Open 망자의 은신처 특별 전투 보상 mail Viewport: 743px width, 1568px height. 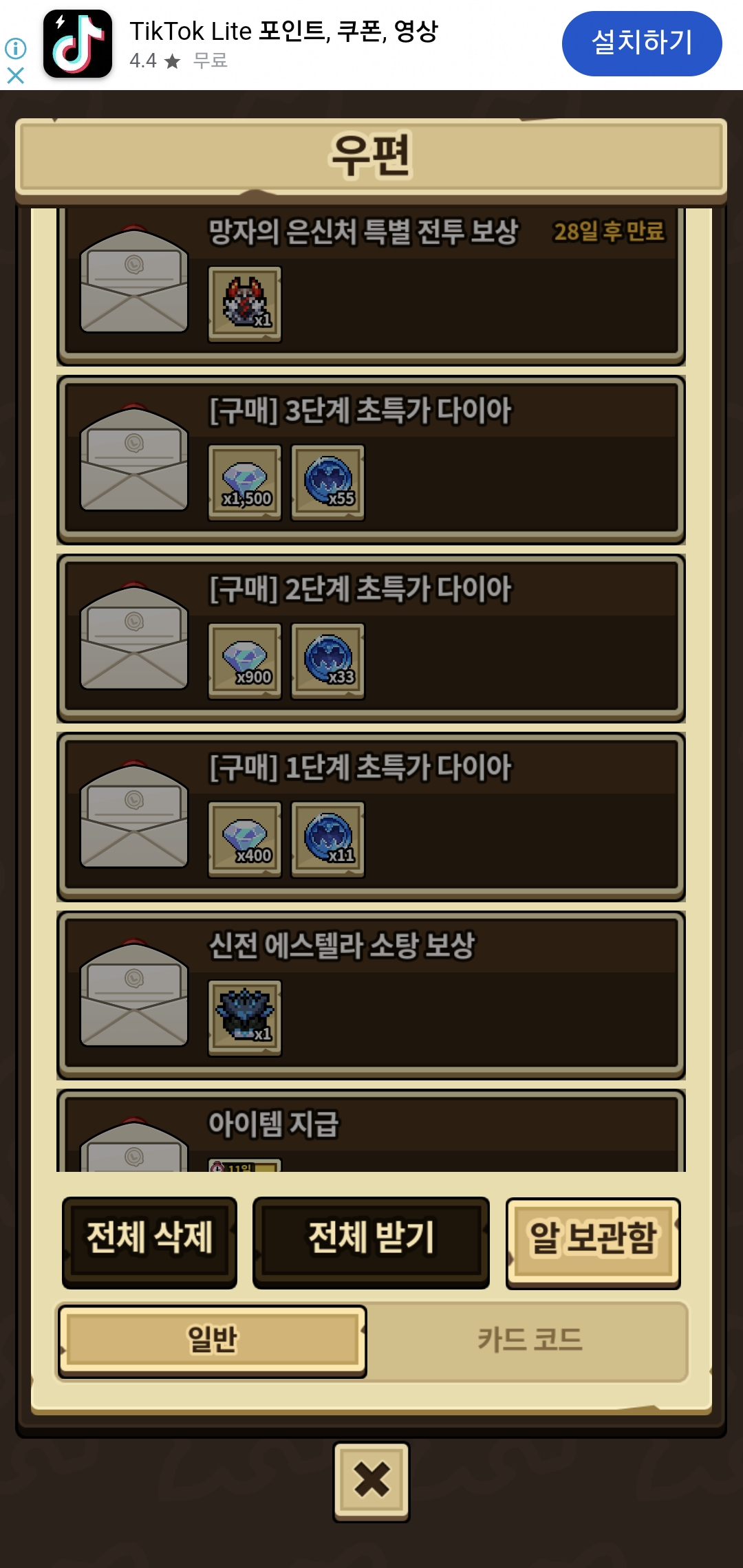click(x=371, y=286)
